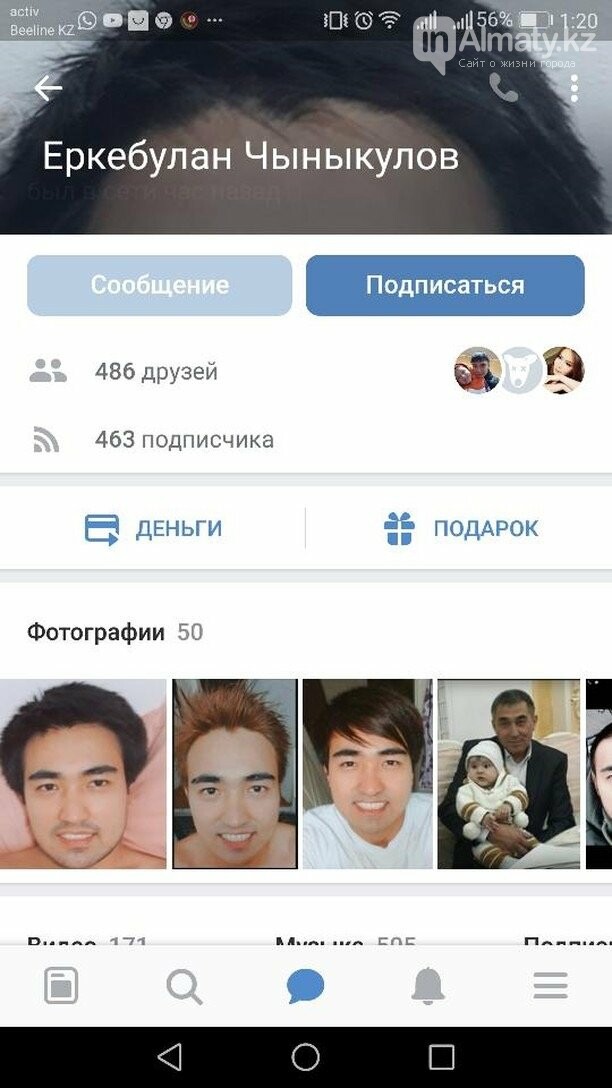Send money via ДЕНЬГИ

coord(153,528)
